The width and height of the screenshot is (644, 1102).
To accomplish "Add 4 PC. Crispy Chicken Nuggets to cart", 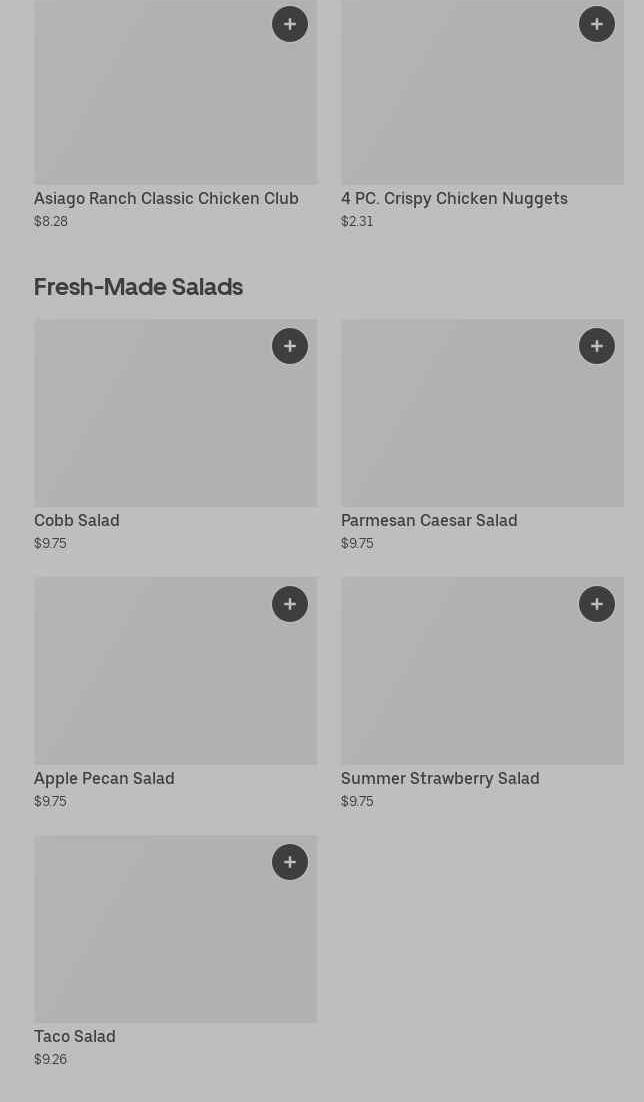I will pos(597,24).
